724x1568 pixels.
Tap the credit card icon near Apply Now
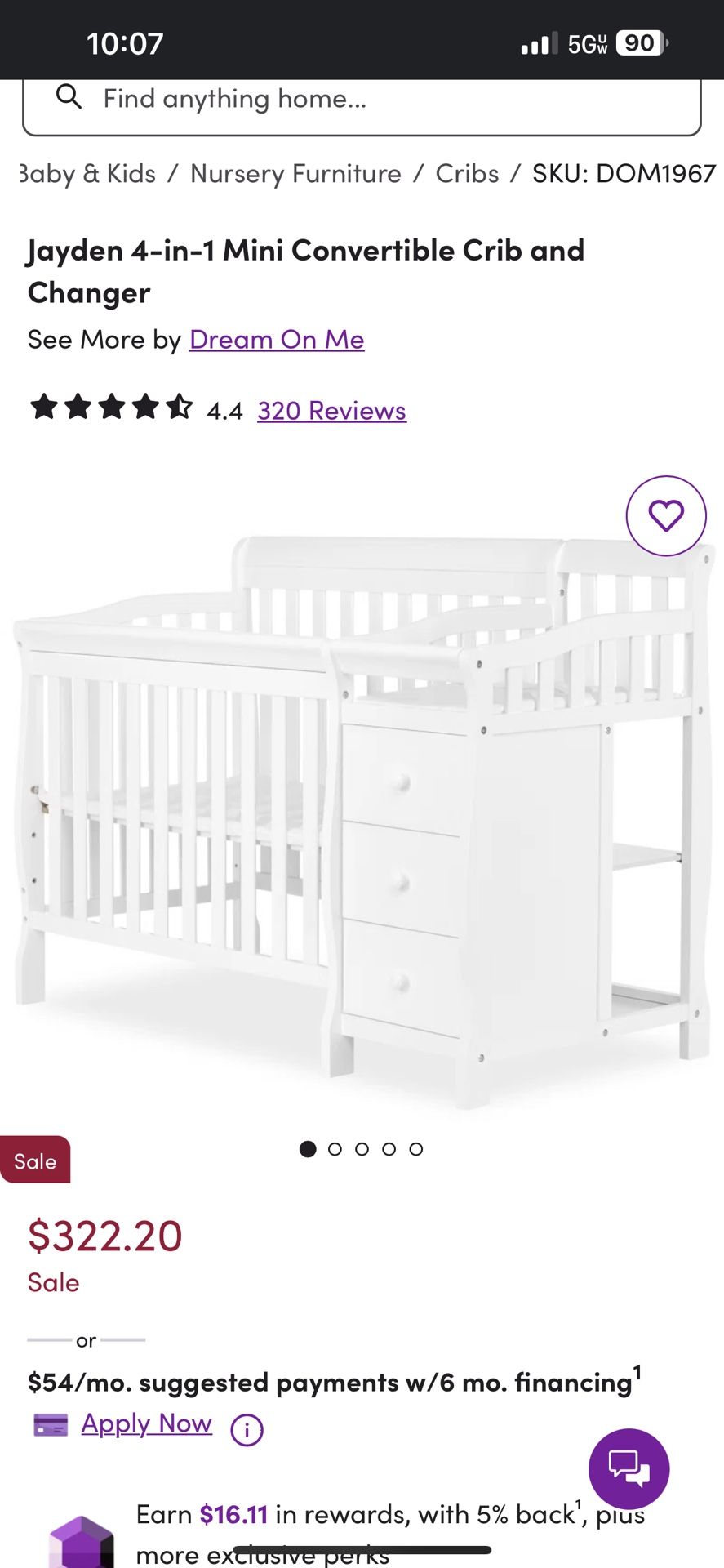pos(51,1425)
